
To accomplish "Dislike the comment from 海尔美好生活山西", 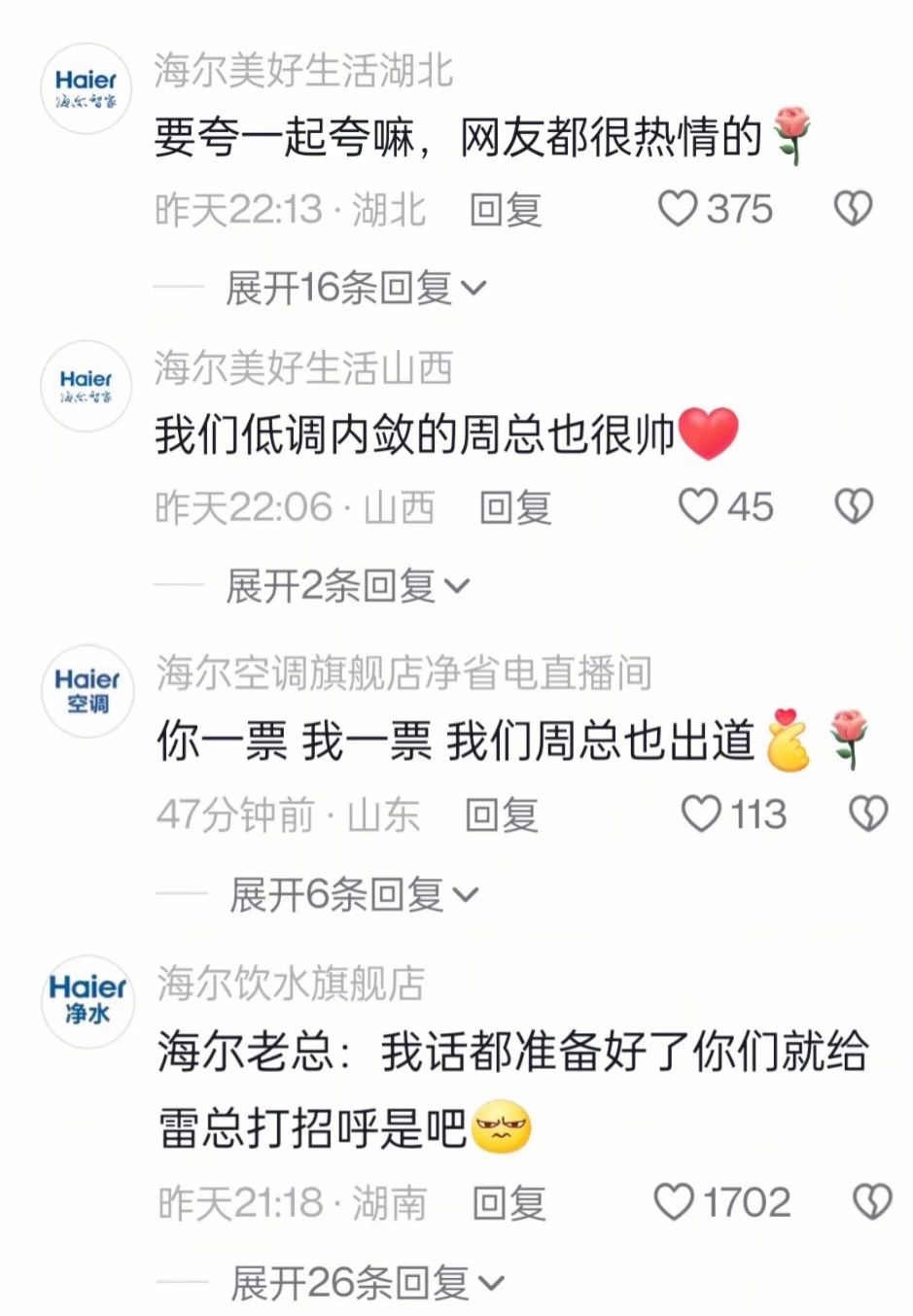I will 854,506.
